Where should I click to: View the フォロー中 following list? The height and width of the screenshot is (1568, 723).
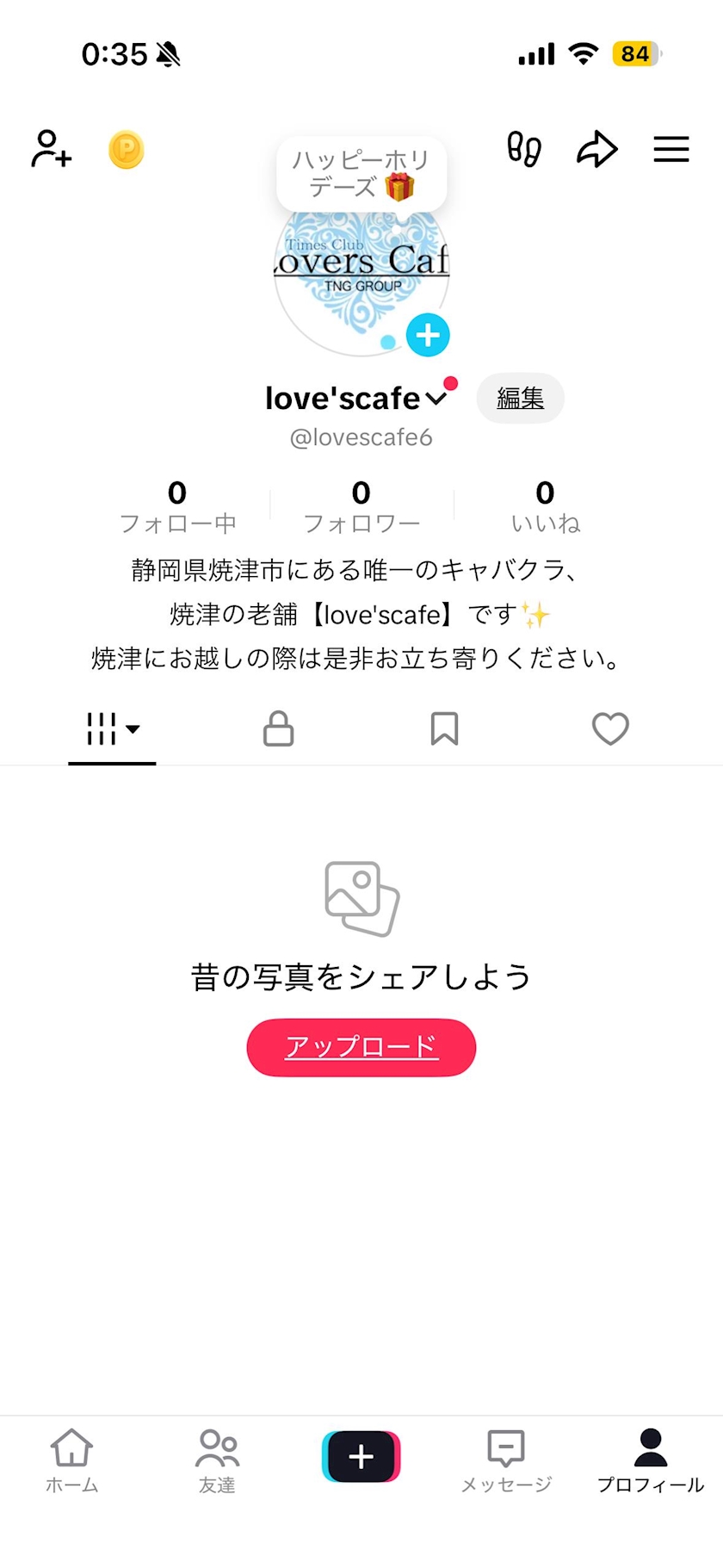tap(177, 506)
